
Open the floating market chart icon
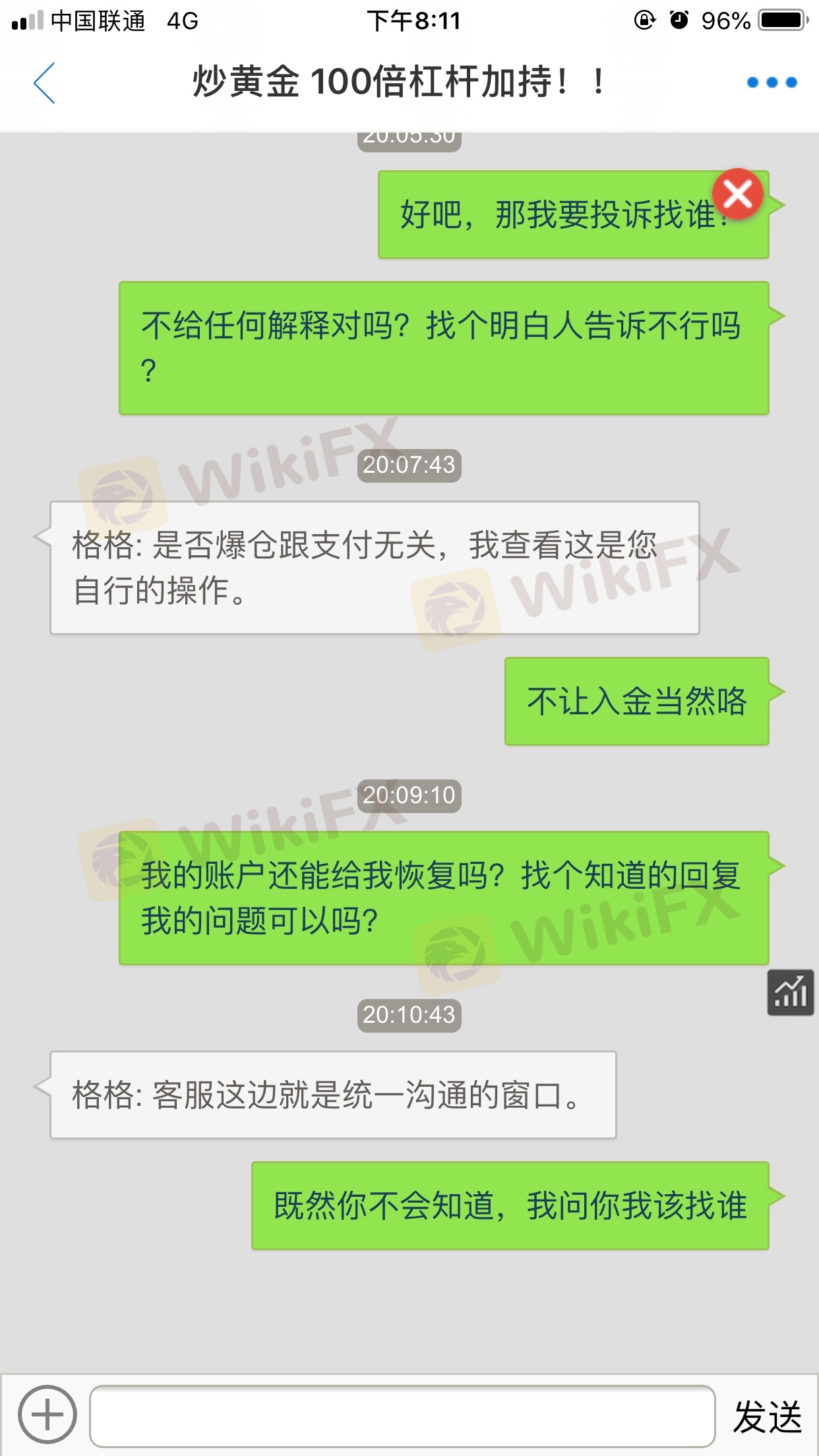pyautogui.click(x=790, y=992)
